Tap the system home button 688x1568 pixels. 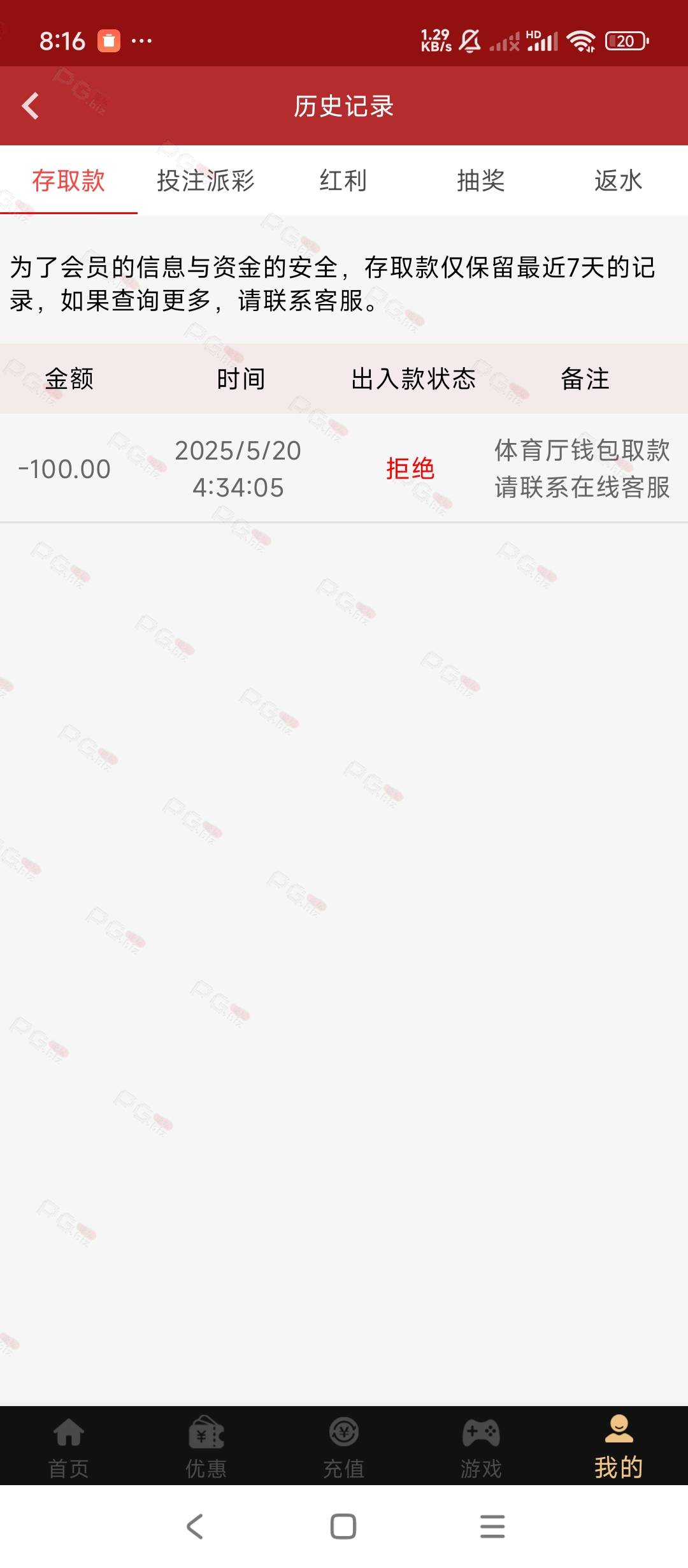(x=343, y=1527)
